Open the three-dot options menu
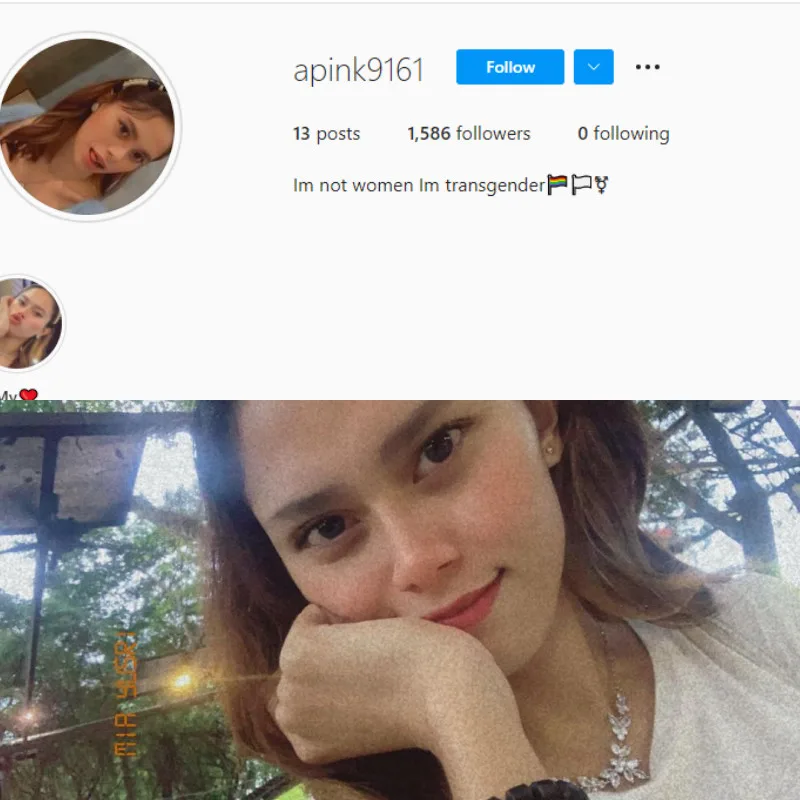The width and height of the screenshot is (800, 800). pyautogui.click(x=647, y=67)
